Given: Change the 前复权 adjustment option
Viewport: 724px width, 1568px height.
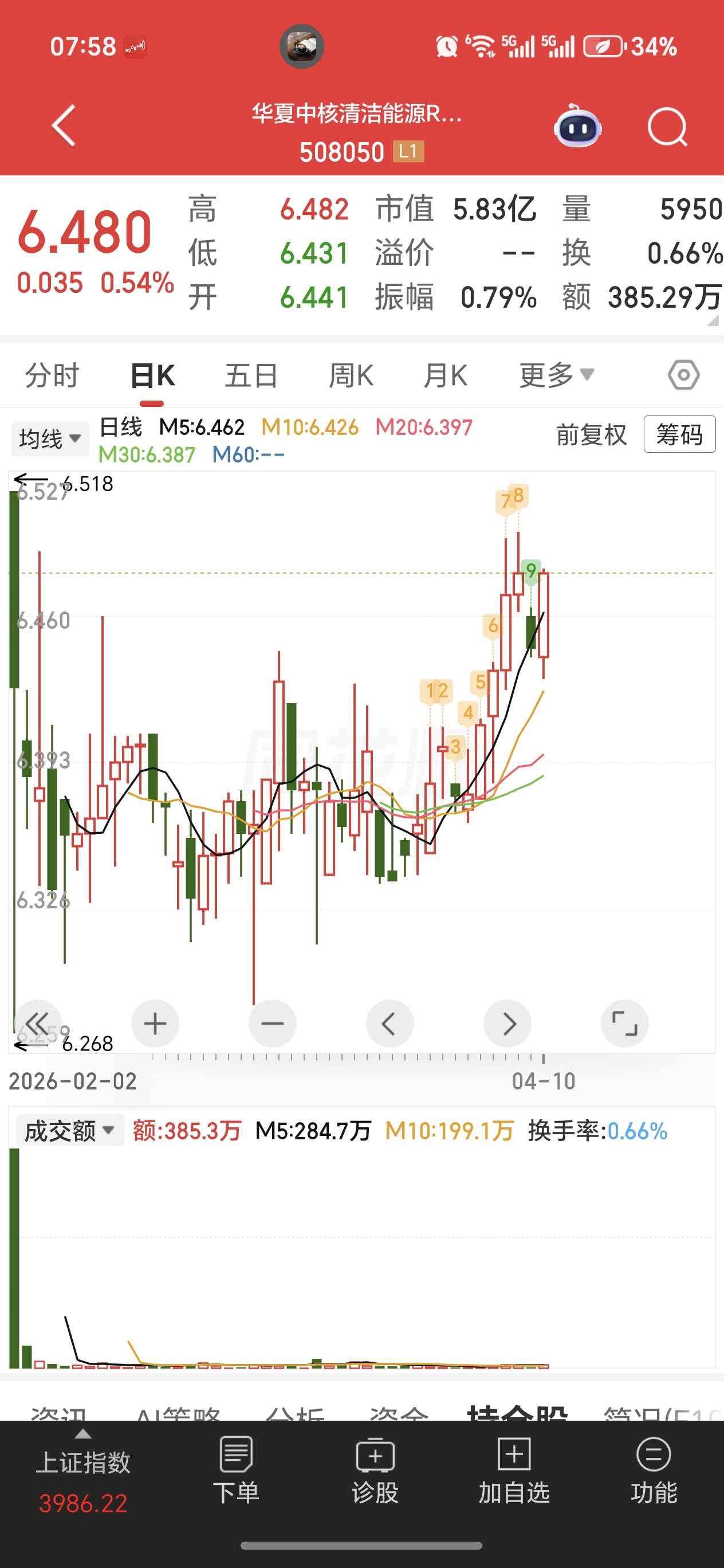Looking at the screenshot, I should [591, 434].
